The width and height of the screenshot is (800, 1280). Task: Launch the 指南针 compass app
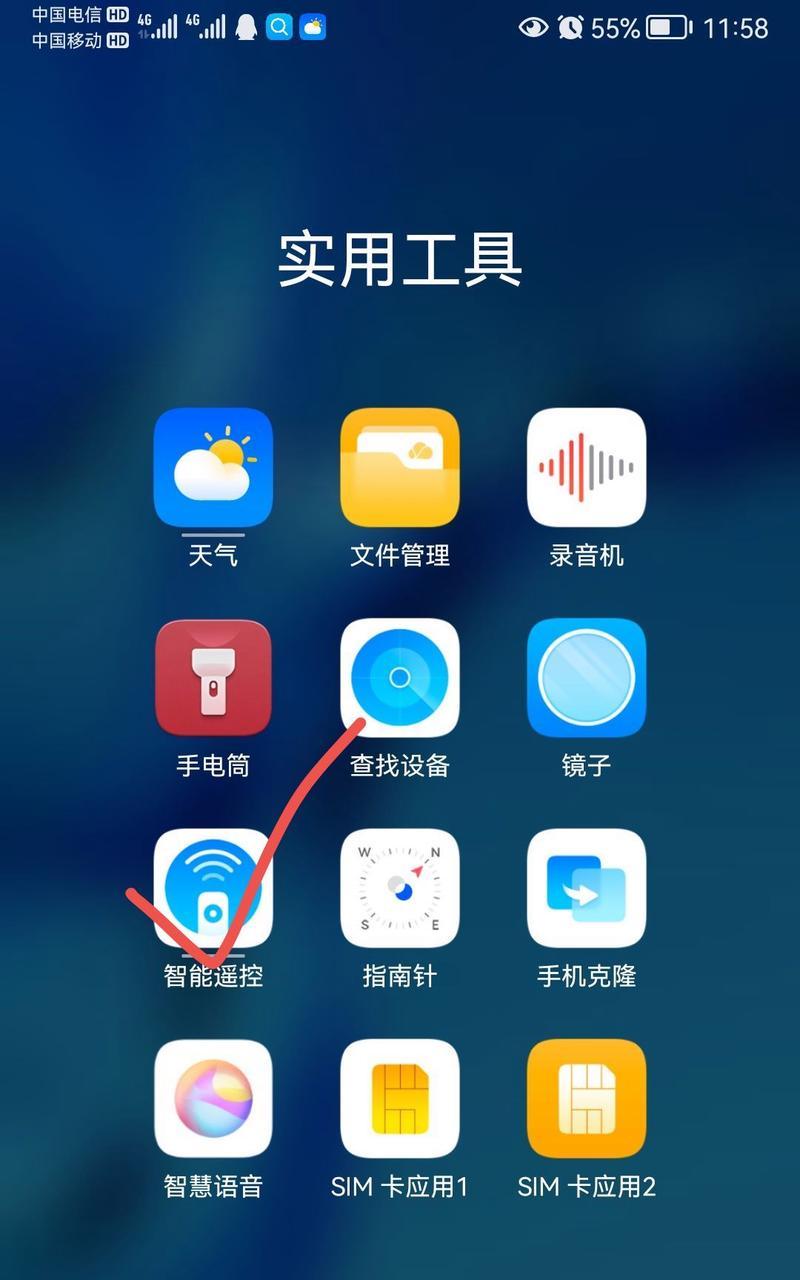pyautogui.click(x=400, y=888)
